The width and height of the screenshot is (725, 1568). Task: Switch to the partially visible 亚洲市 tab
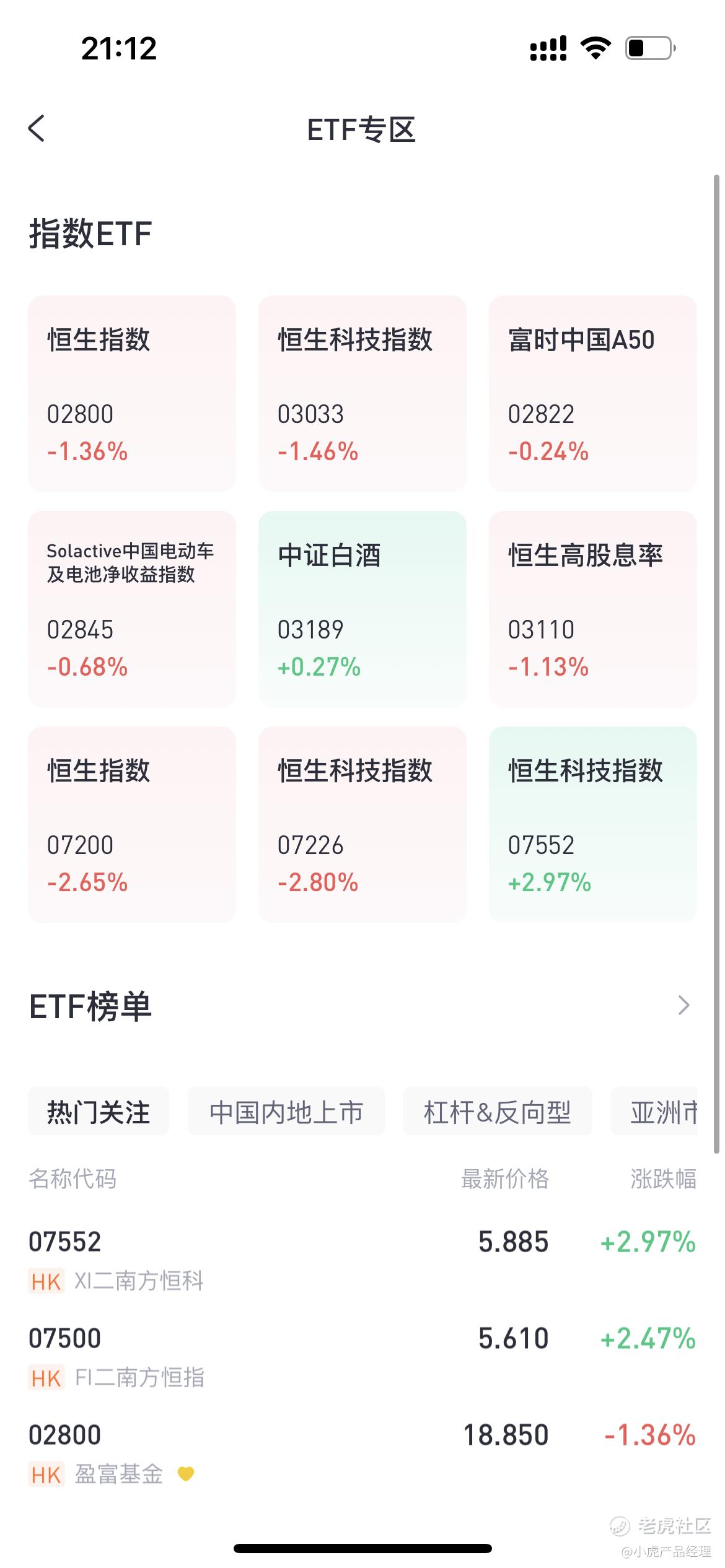[x=654, y=1112]
